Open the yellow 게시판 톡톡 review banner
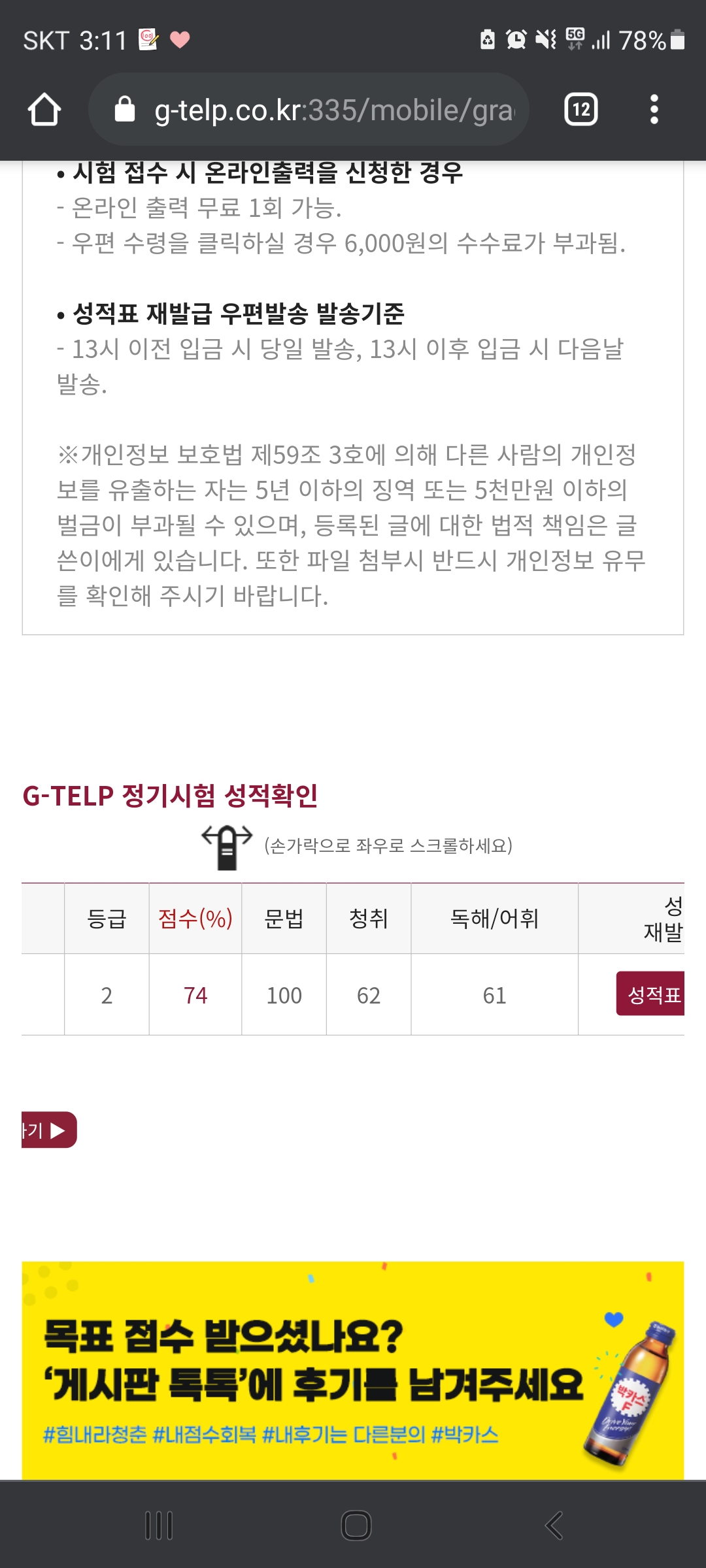Image resolution: width=706 pixels, height=1568 pixels. coord(353,1371)
